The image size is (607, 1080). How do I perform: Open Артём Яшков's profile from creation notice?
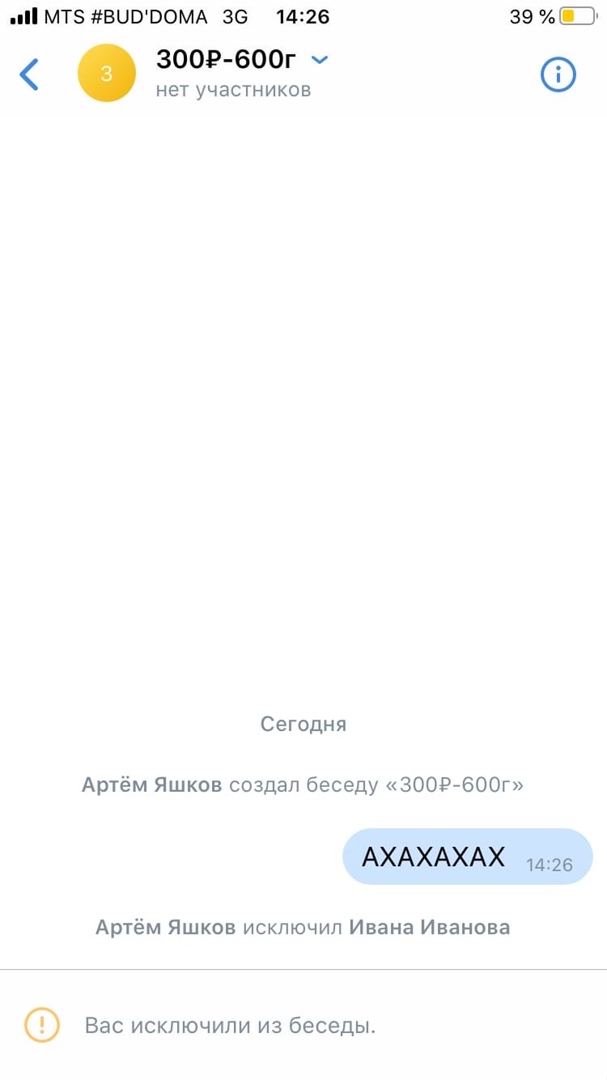pos(152,785)
